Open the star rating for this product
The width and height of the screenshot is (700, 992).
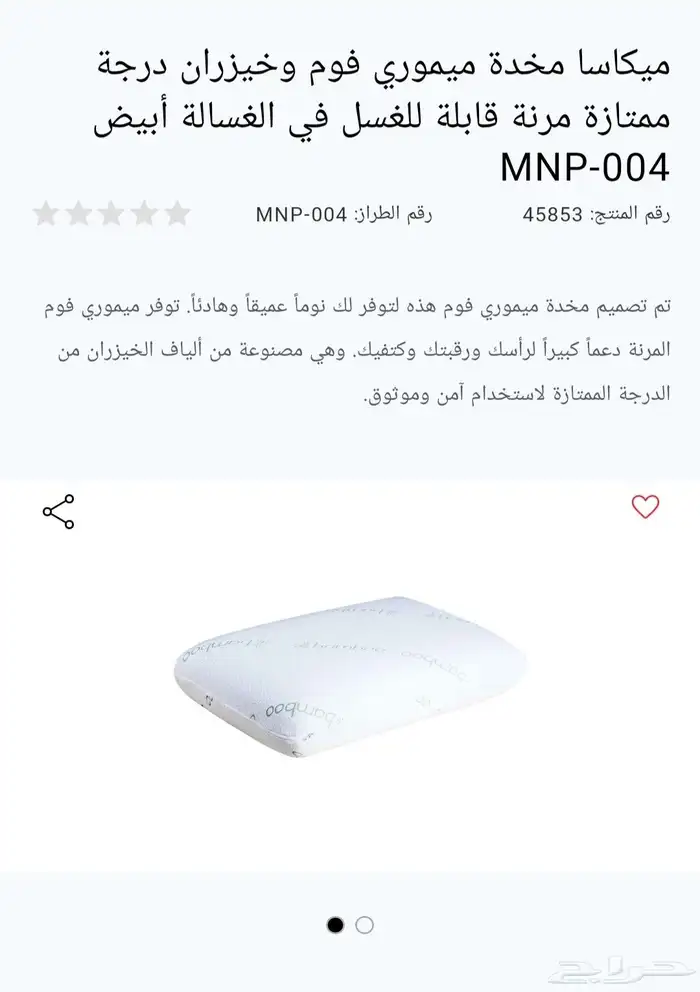click(x=110, y=213)
